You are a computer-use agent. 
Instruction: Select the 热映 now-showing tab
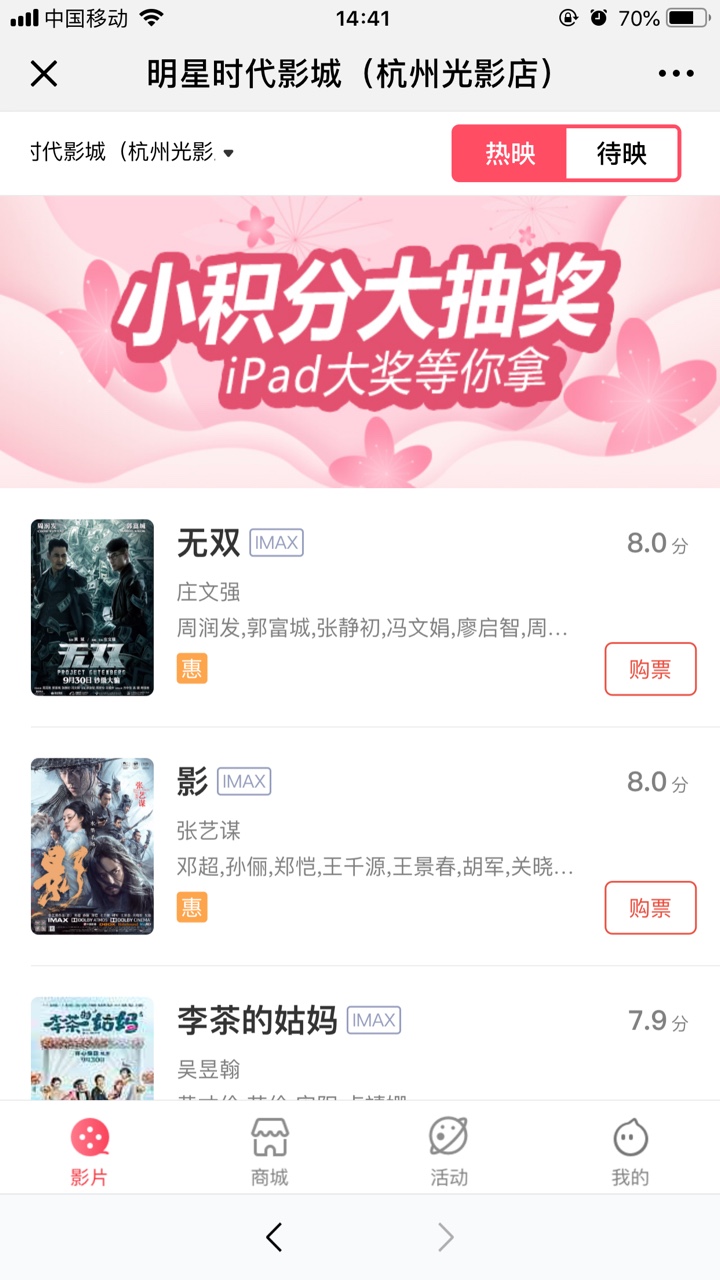(x=510, y=153)
